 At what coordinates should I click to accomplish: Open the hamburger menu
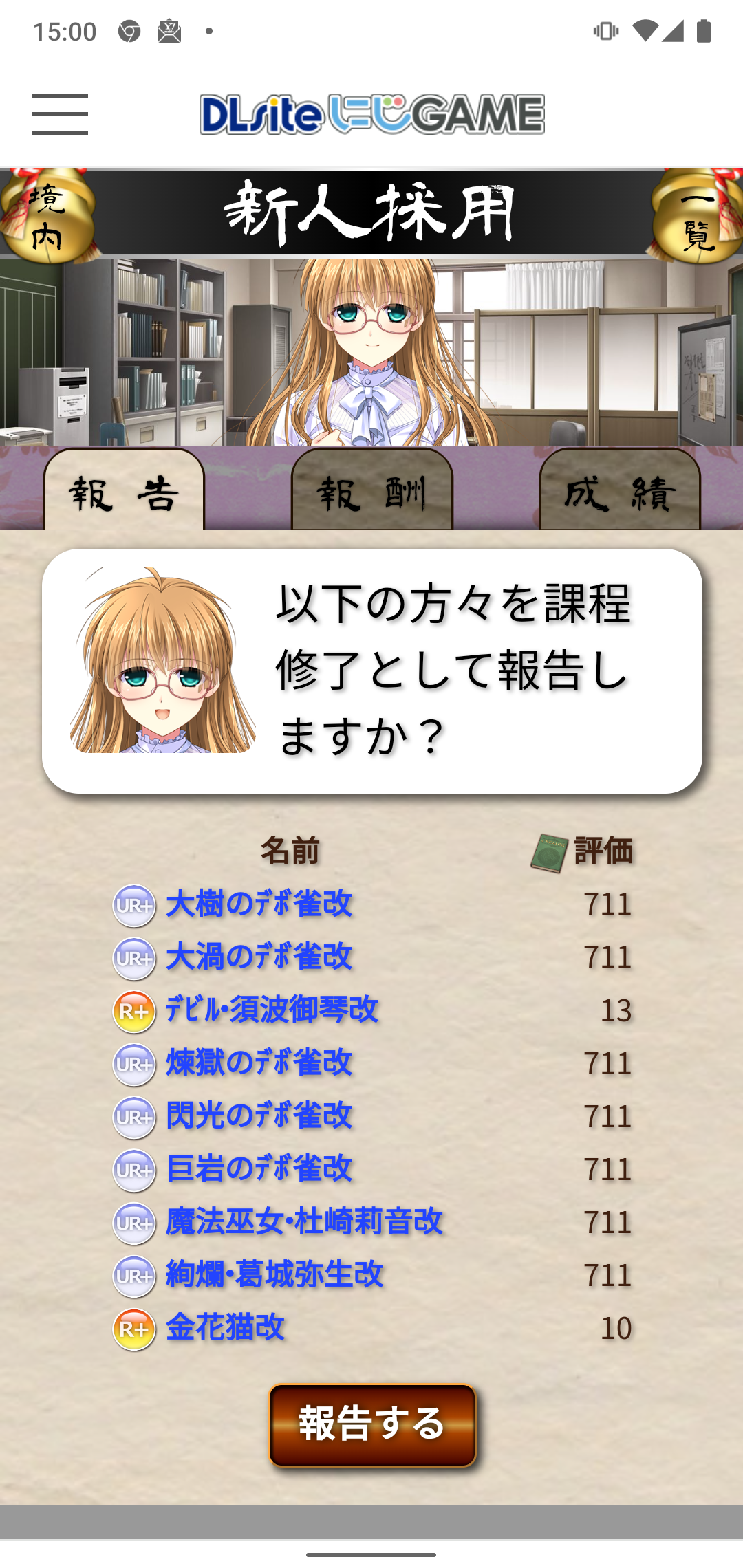click(60, 114)
